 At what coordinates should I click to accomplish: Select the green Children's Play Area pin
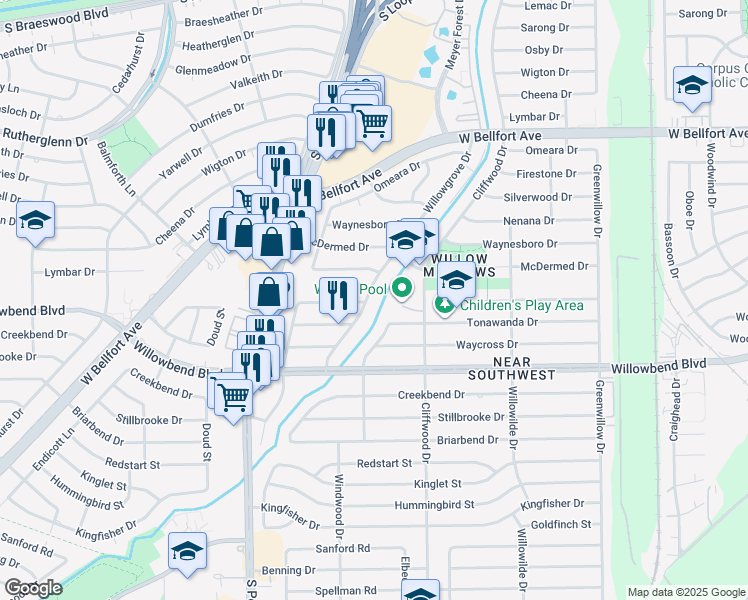[x=443, y=304]
